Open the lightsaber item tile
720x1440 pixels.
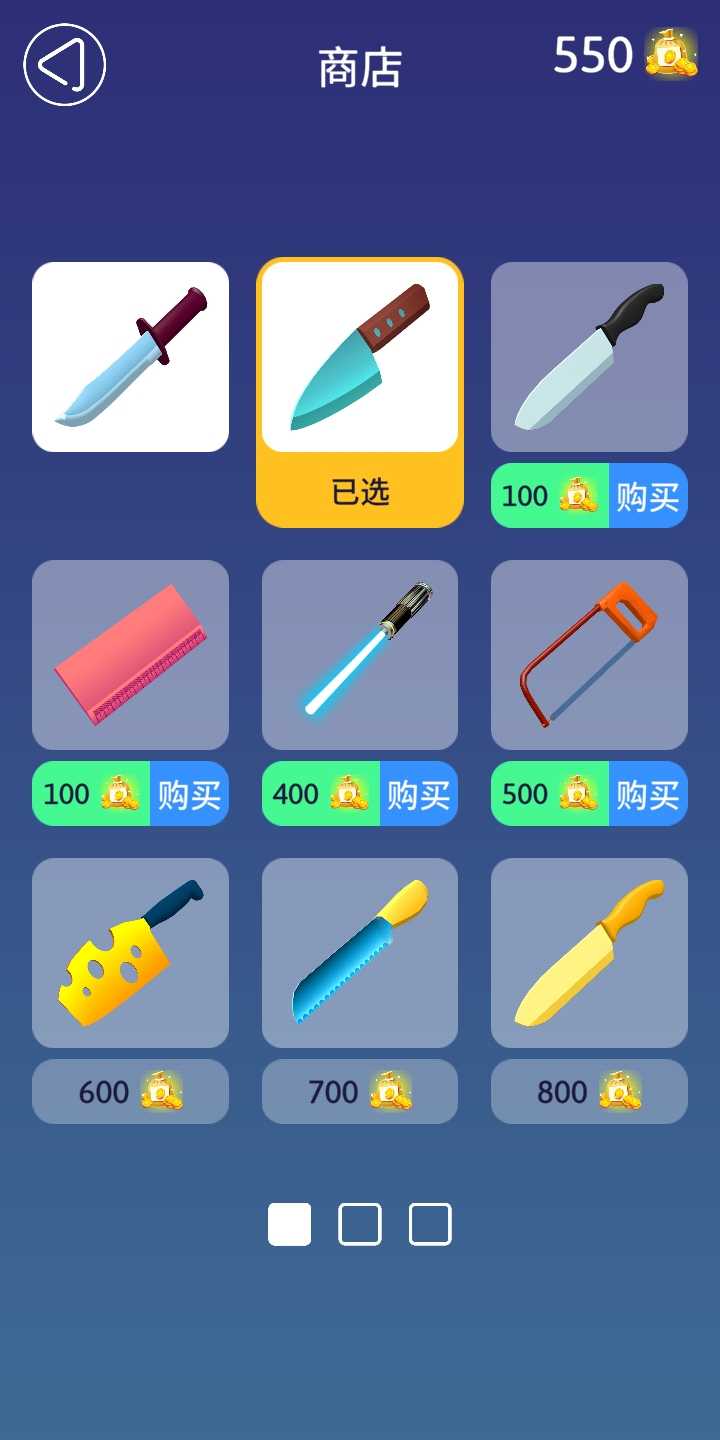pos(360,655)
